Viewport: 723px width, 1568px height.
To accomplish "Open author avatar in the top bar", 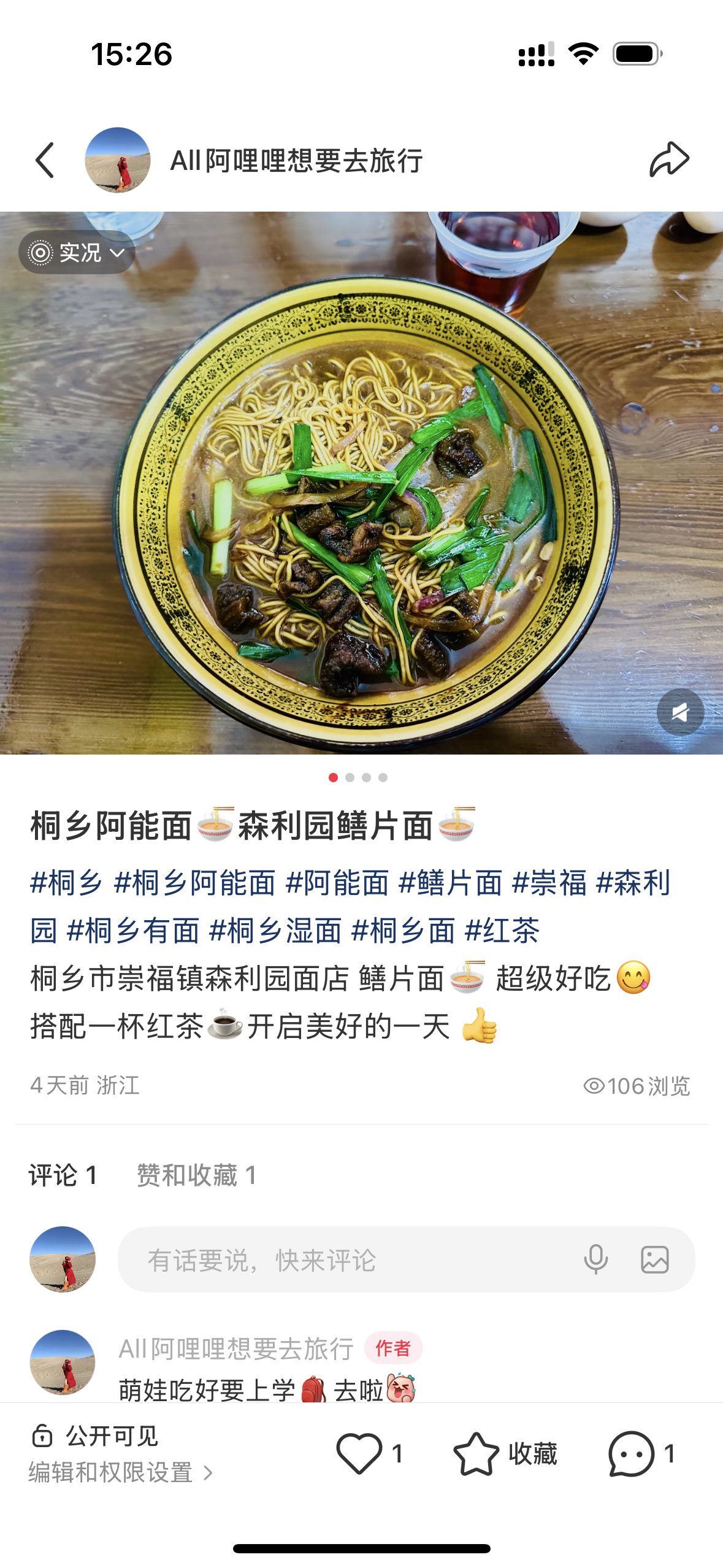I will (118, 160).
